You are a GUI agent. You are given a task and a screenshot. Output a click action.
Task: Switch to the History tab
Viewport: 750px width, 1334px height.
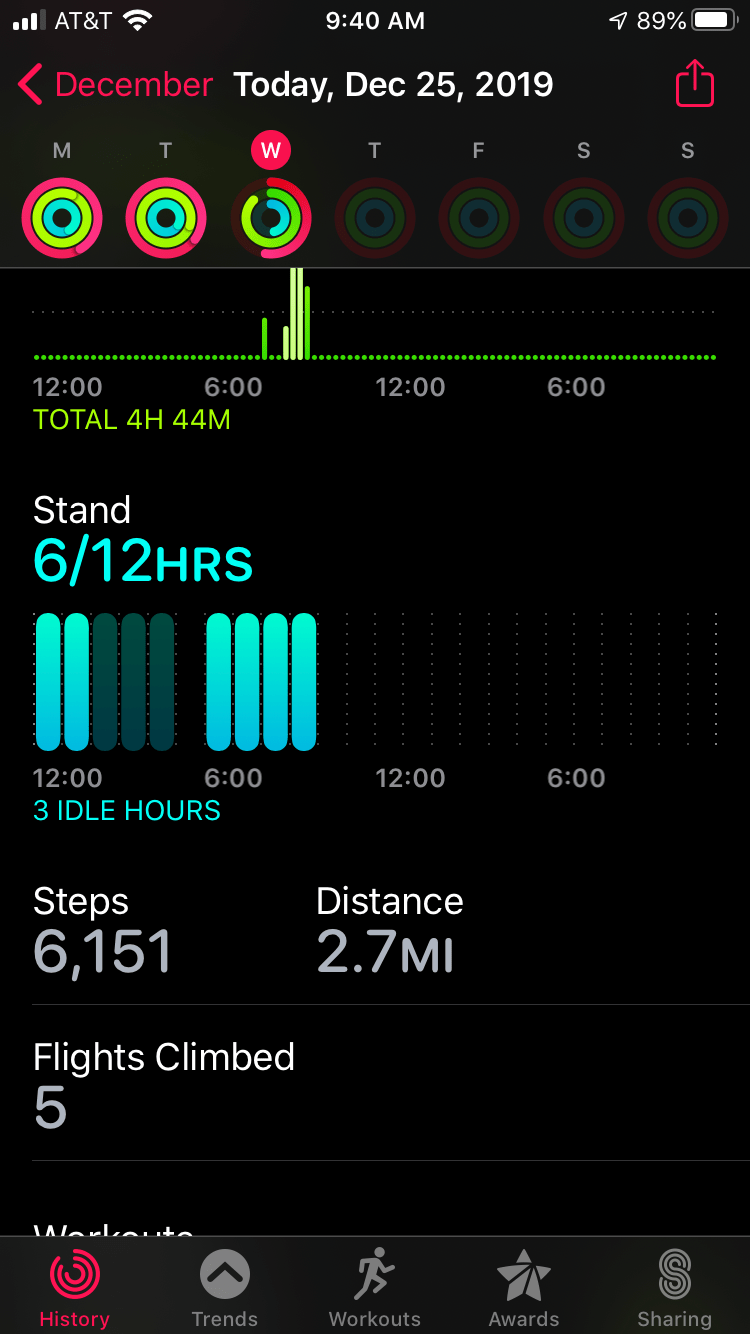coord(75,1288)
